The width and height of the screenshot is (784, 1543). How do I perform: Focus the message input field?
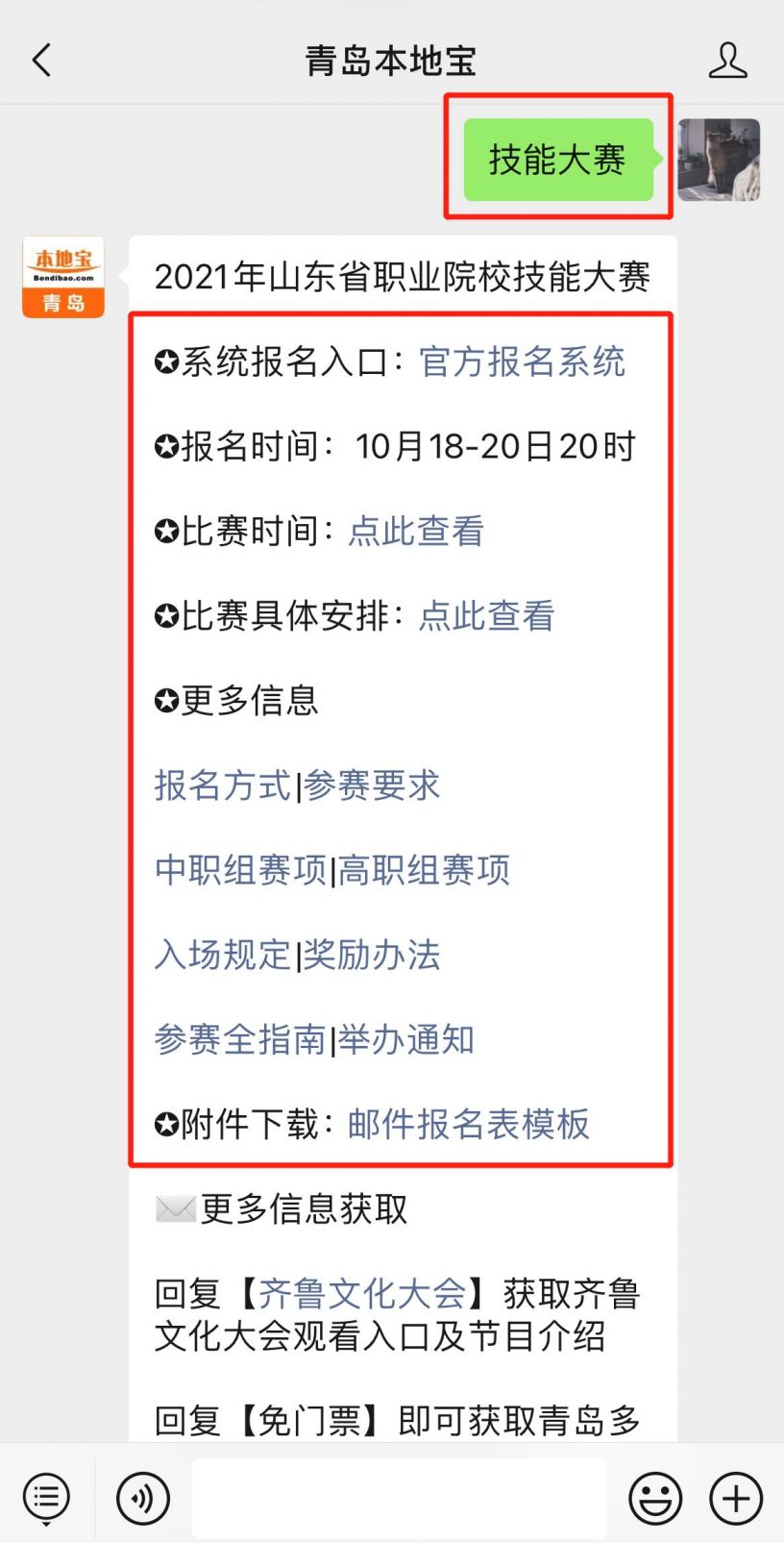pyautogui.click(x=399, y=1498)
